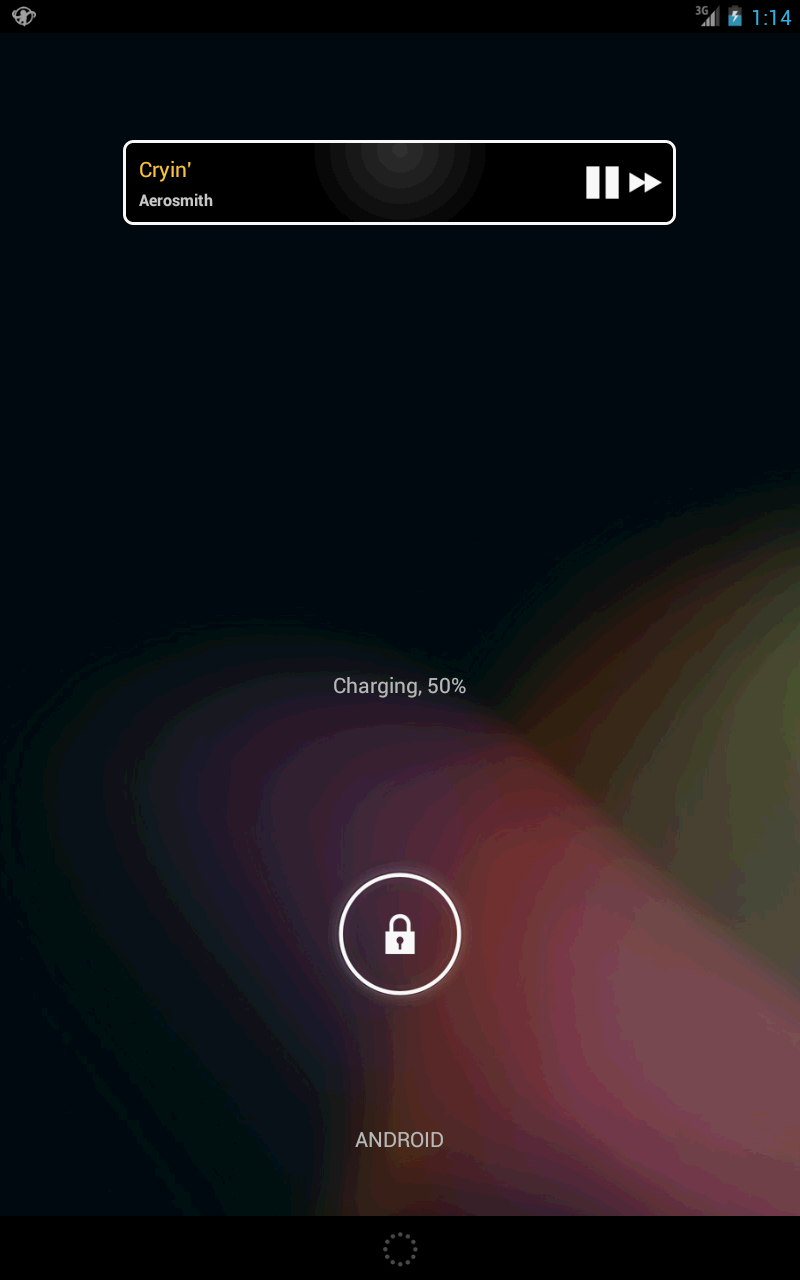Skip to the next track
This screenshot has width=800, height=1280.
645,183
